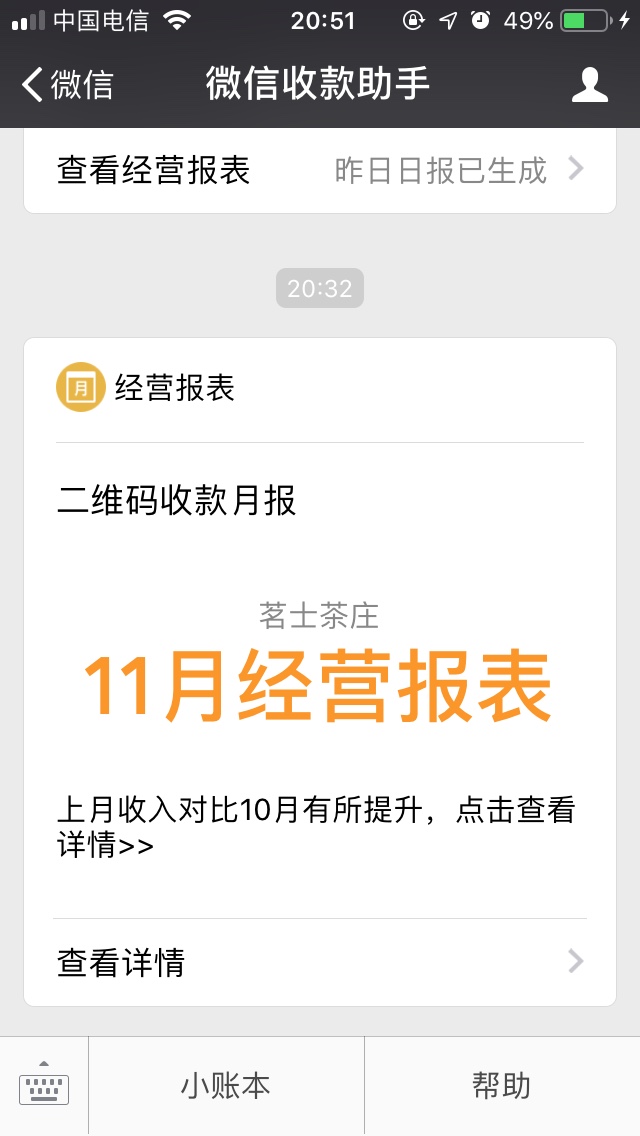Open 查看经营报表 daily report row
The image size is (640, 1136).
320,171
